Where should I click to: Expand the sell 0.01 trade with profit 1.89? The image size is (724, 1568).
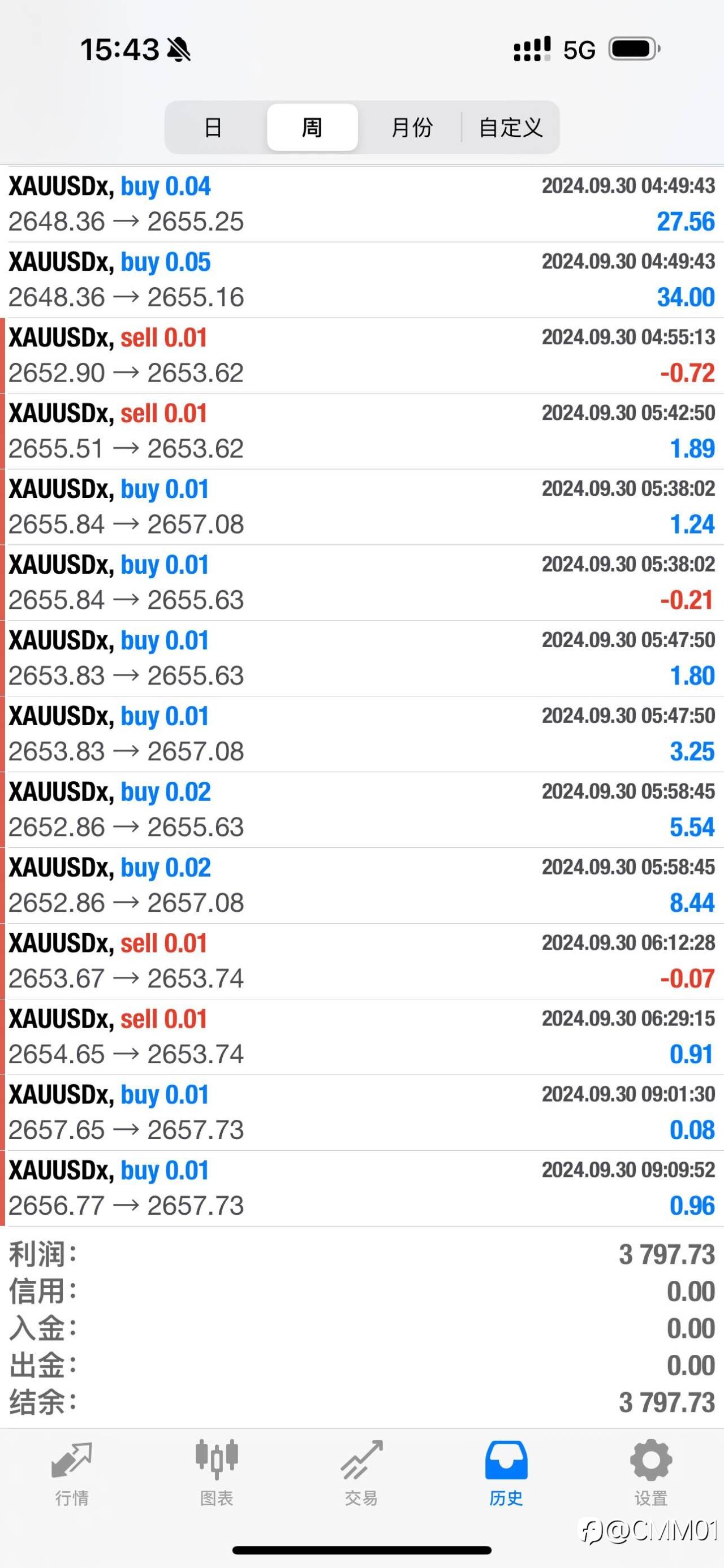tap(361, 431)
